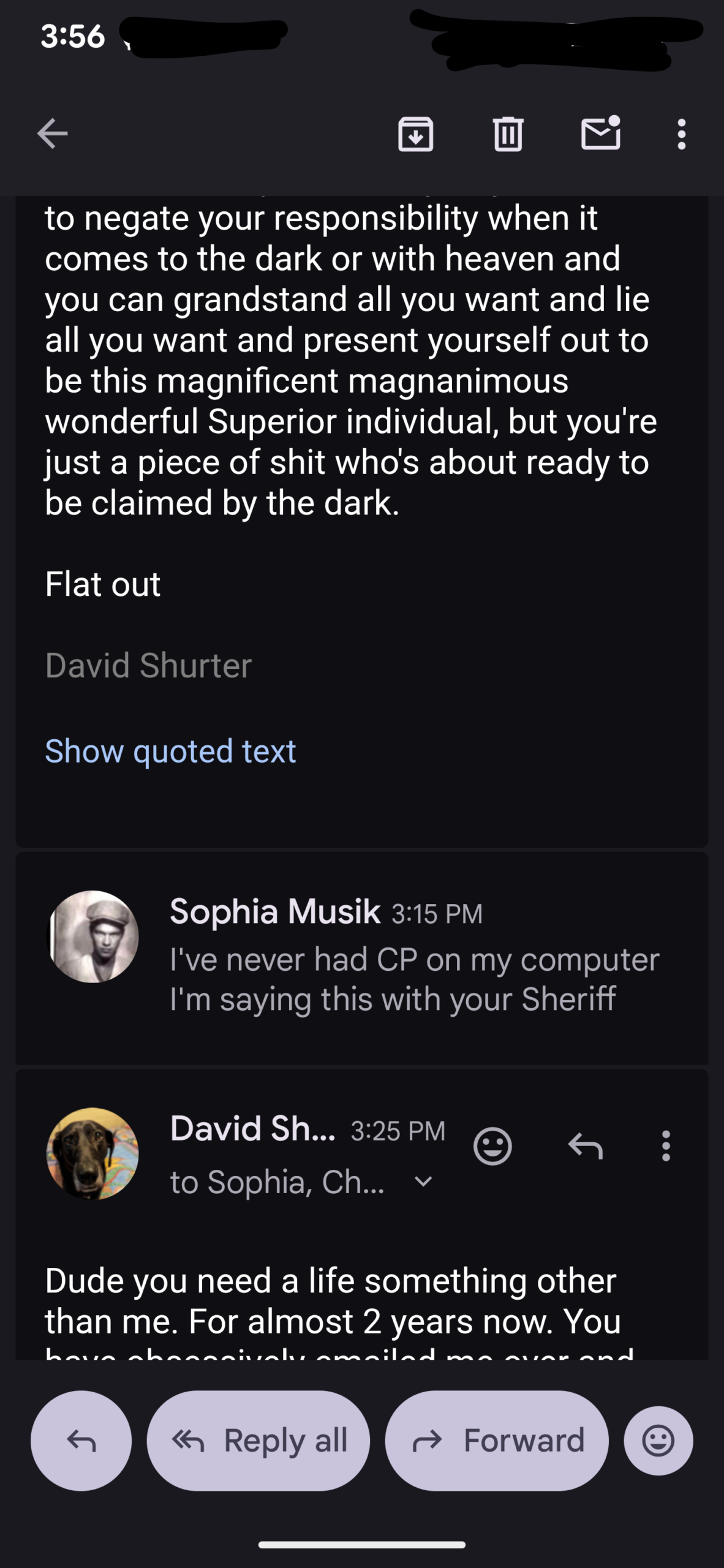Choose Reply all
Image resolution: width=724 pixels, height=1568 pixels.
point(258,1441)
